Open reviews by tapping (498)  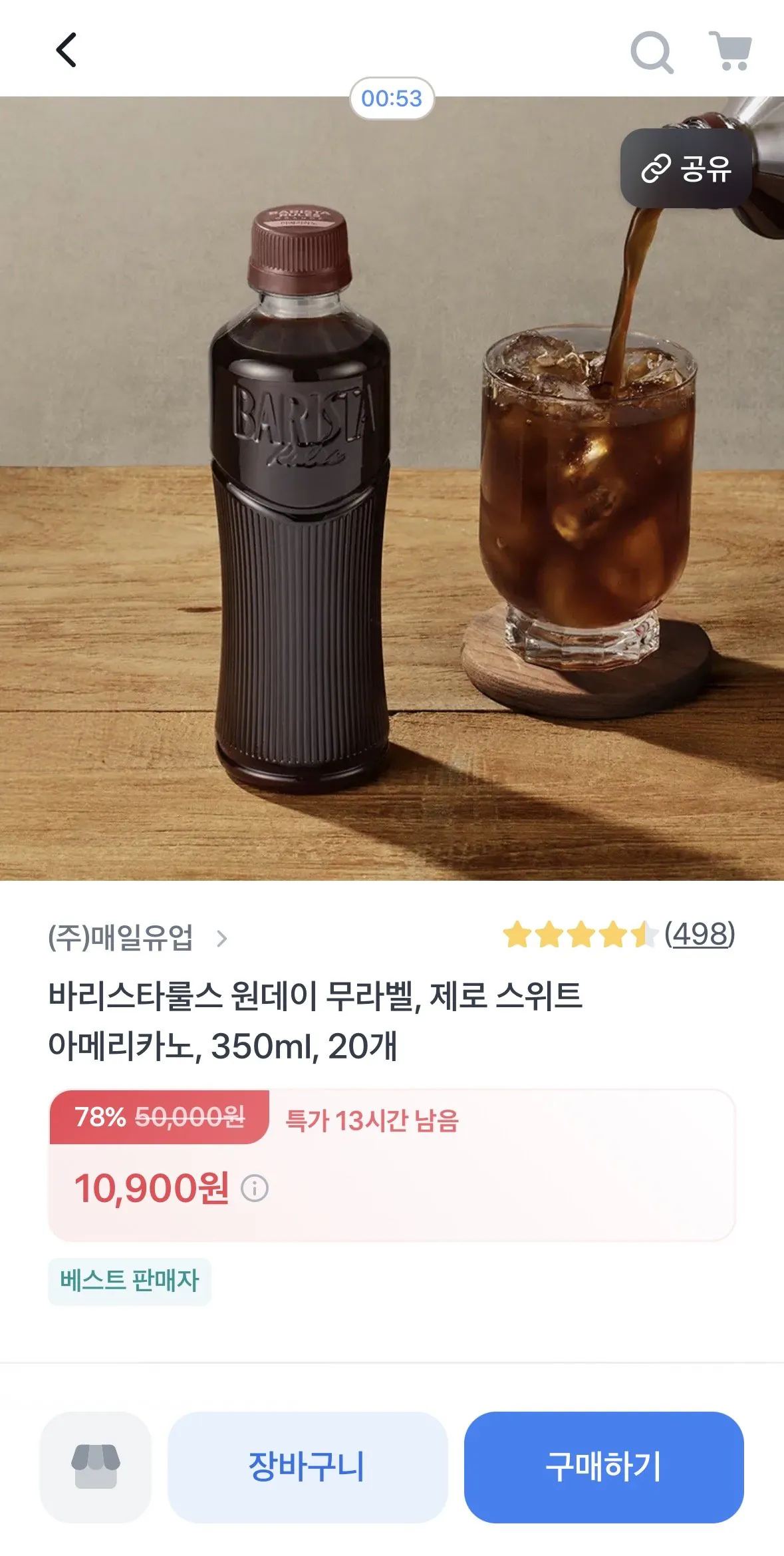coord(700,934)
